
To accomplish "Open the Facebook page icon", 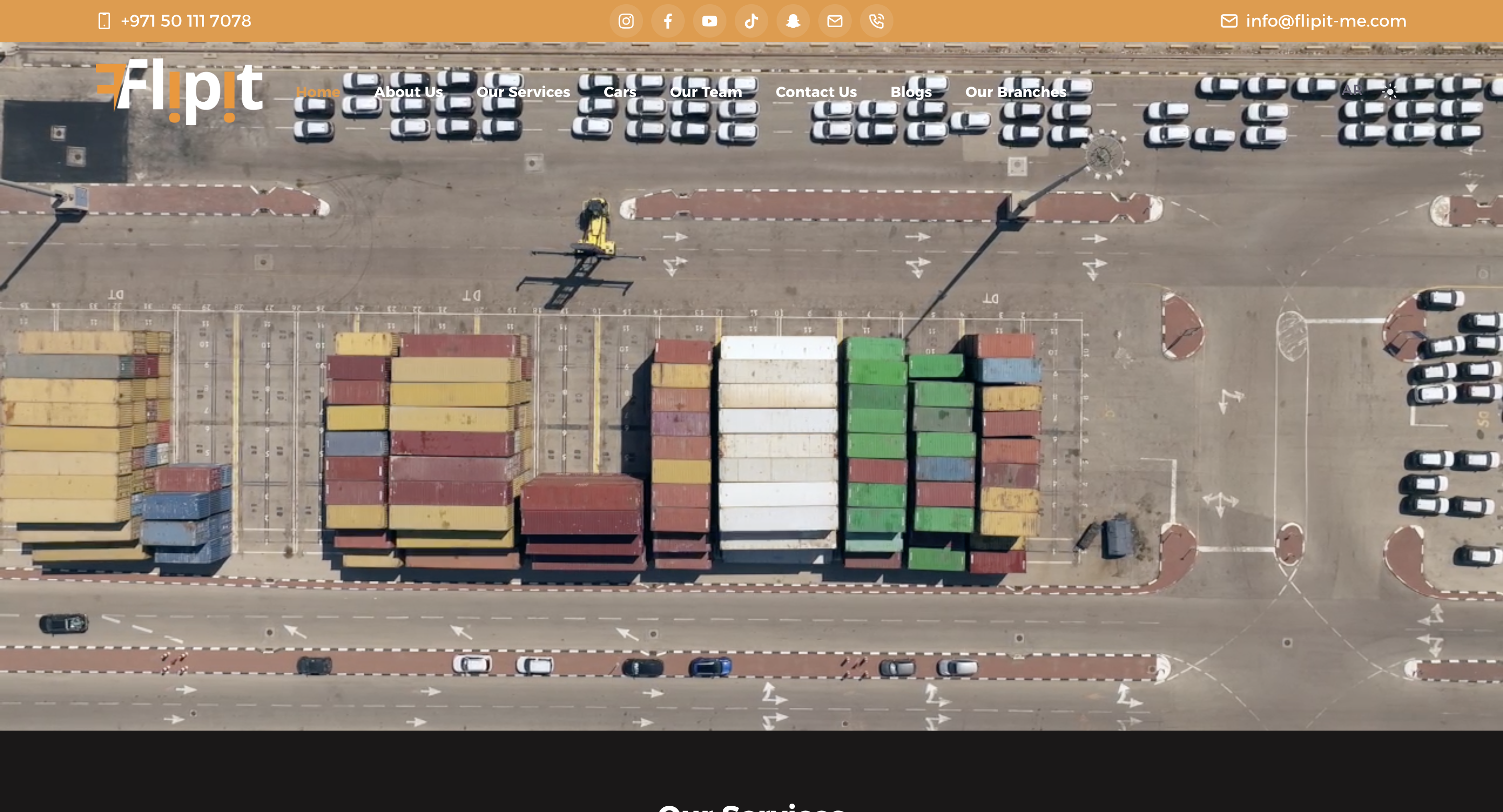I will point(667,21).
